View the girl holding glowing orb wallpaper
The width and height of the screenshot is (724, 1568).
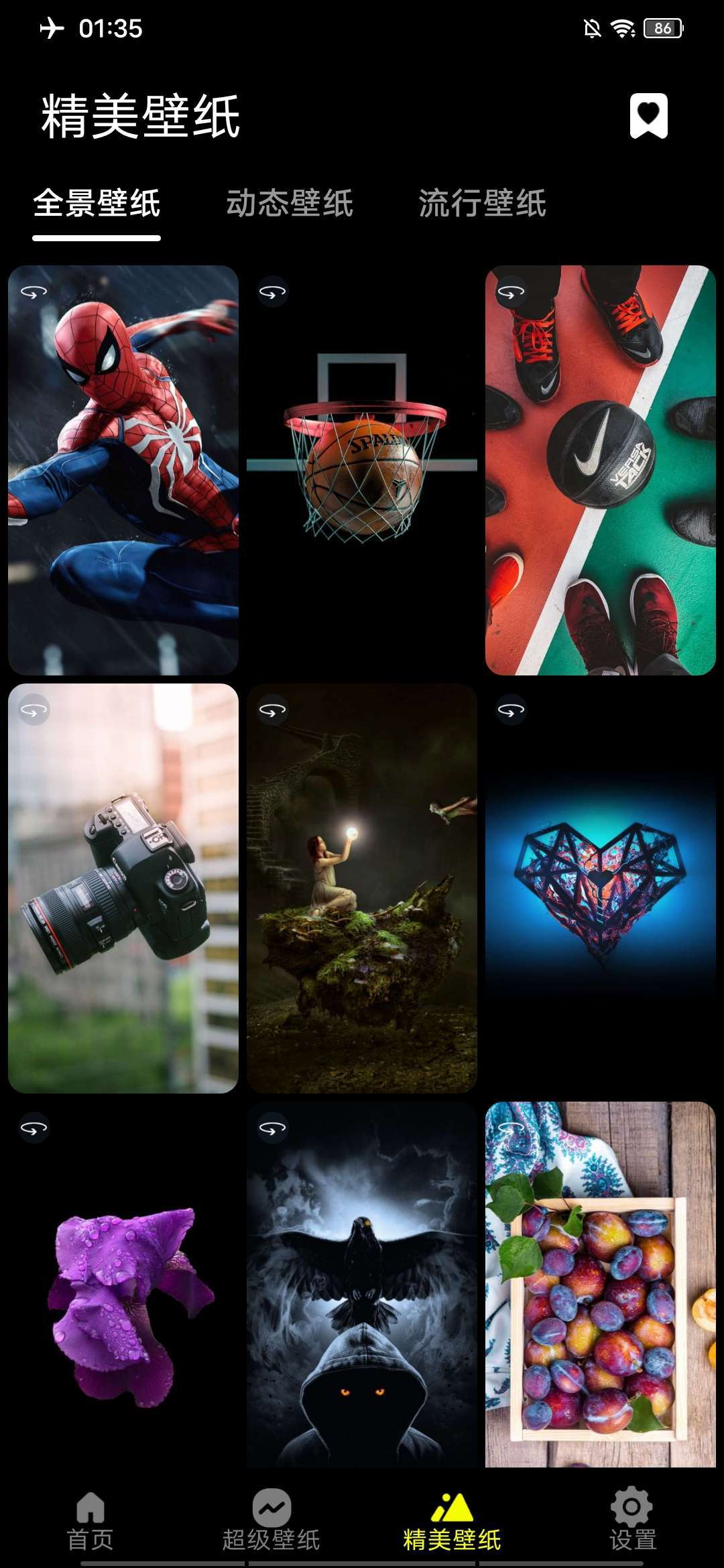pyautogui.click(x=362, y=889)
